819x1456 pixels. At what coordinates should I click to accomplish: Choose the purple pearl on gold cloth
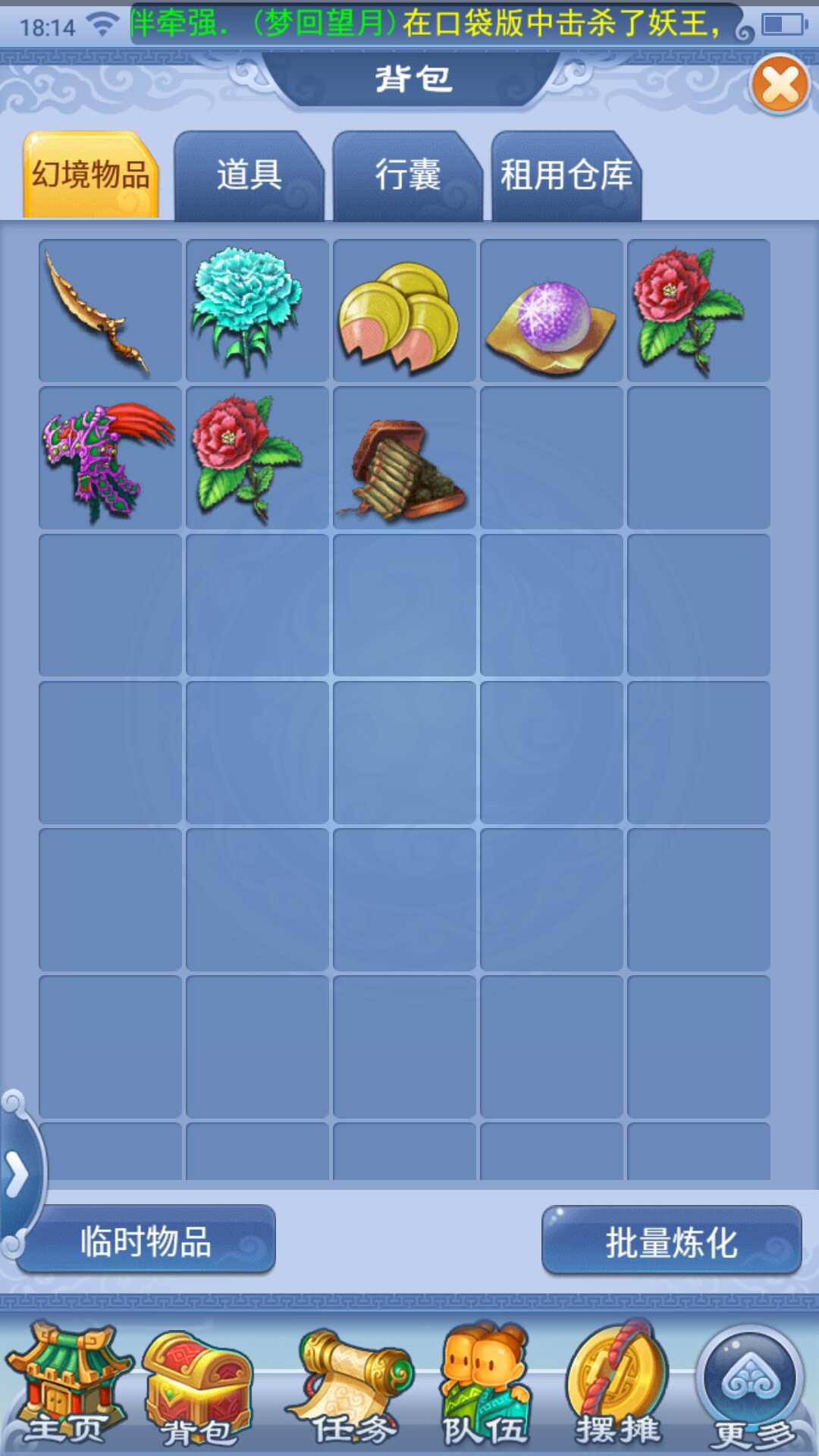point(551,311)
